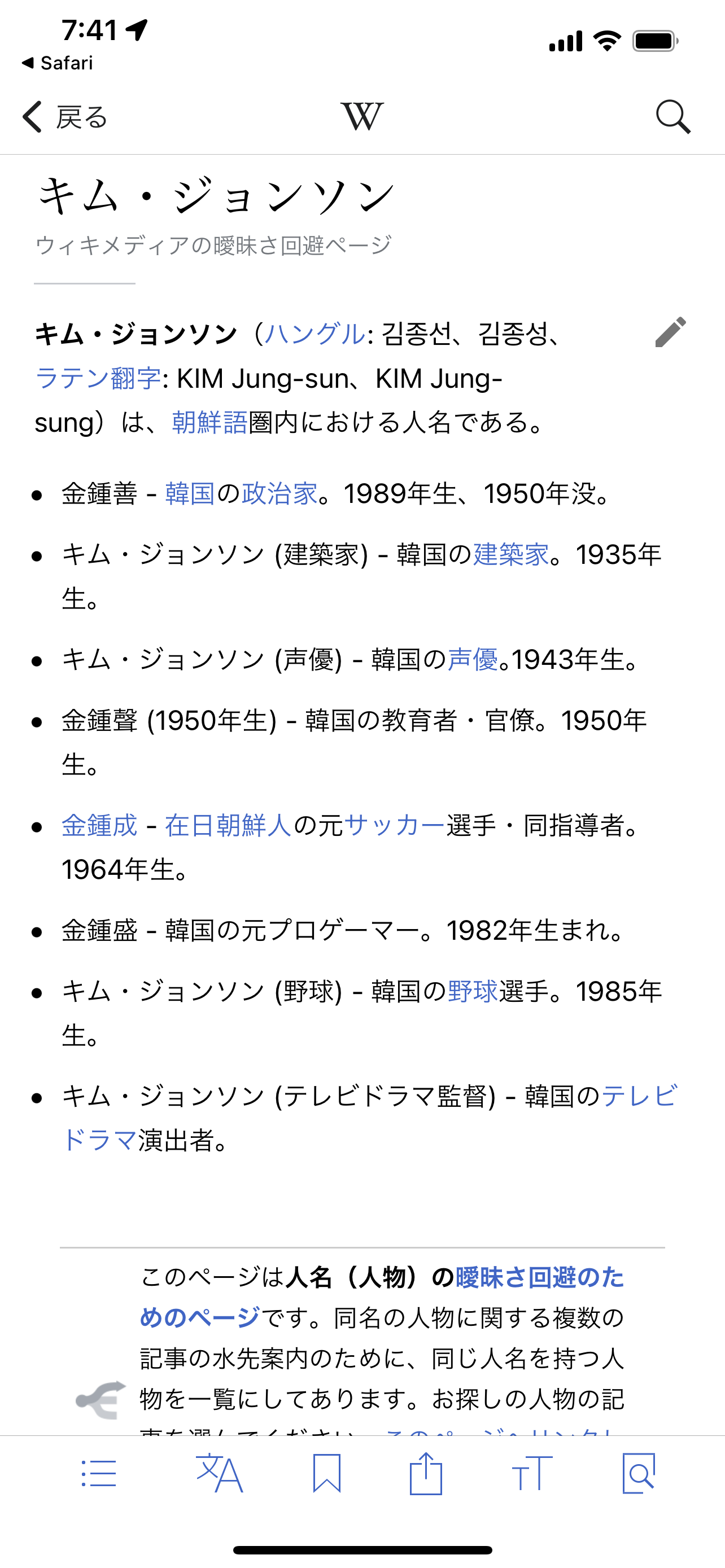Screen dimensions: 725x1568
Task: Open the ハングル link
Action: pyautogui.click(x=314, y=334)
